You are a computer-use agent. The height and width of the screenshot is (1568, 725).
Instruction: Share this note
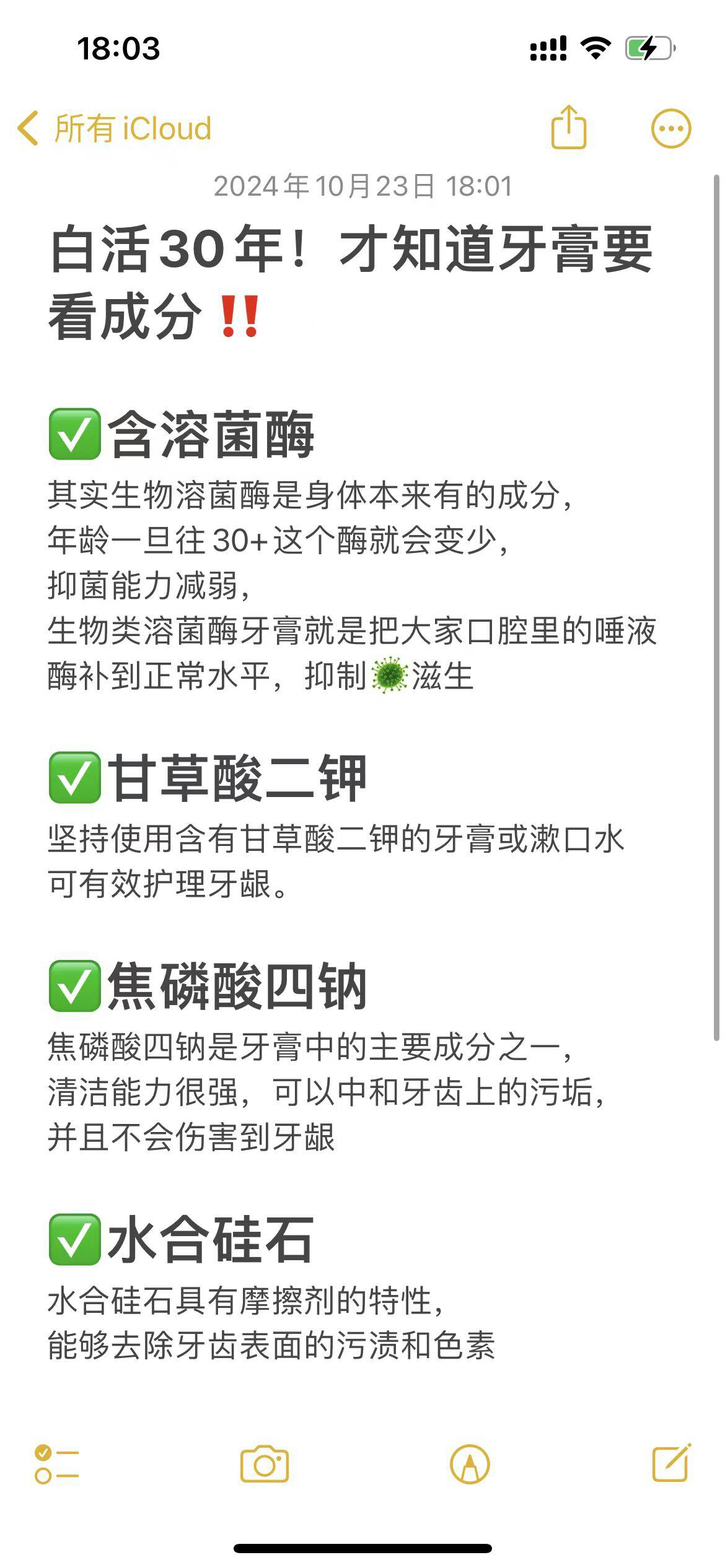tap(568, 128)
